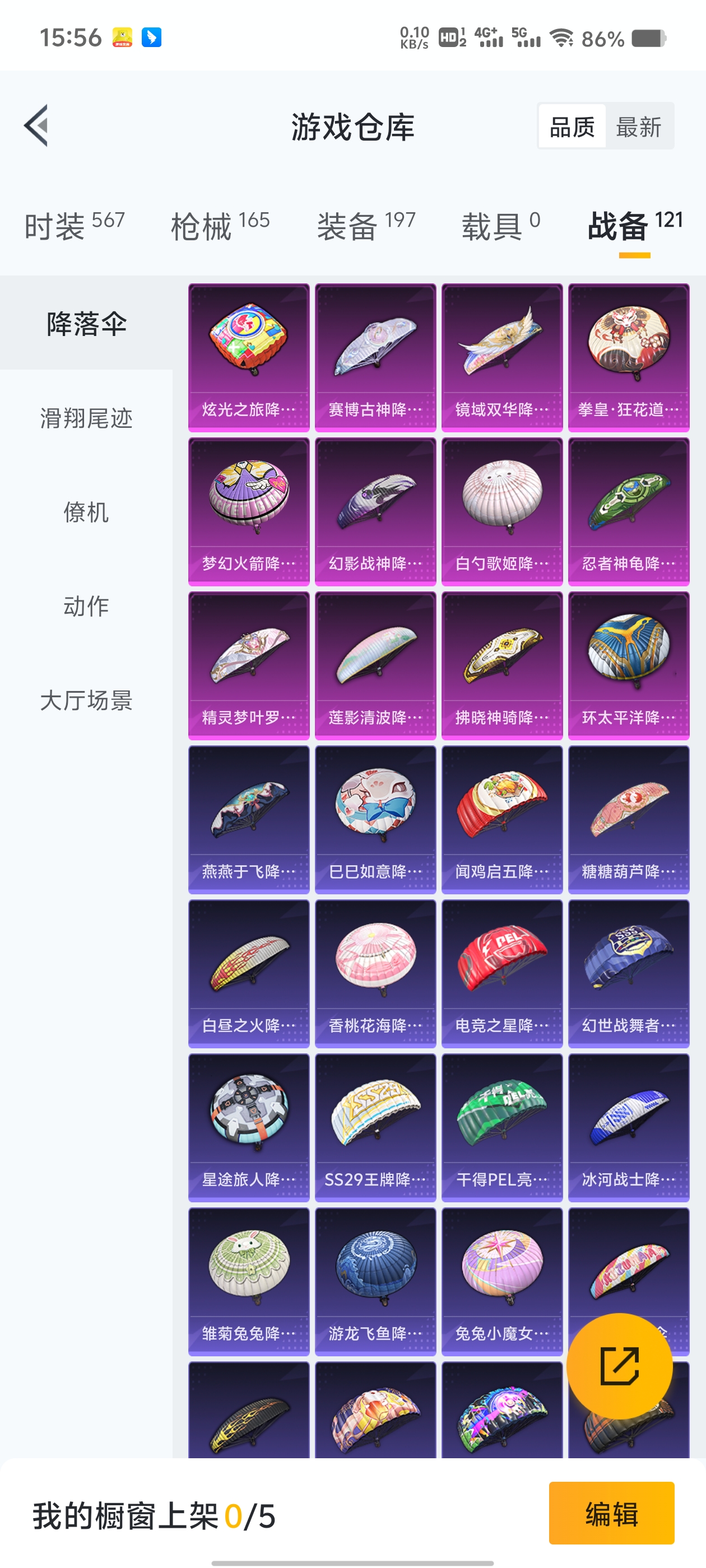Open the 环太平洋 parachute item
This screenshot has width=706, height=1568.
coord(629,665)
